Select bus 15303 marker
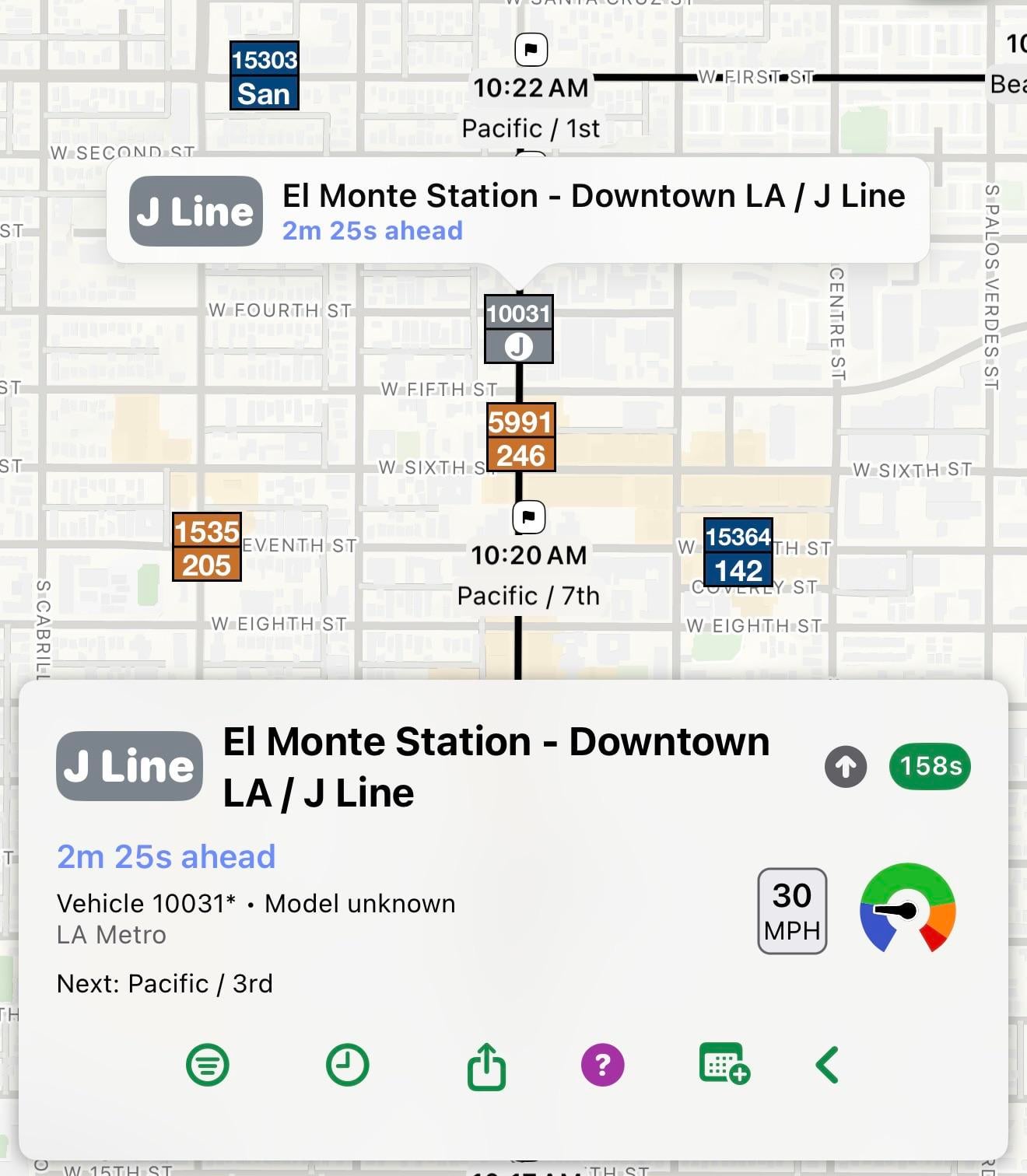Viewport: 1027px width, 1176px height. [265, 75]
